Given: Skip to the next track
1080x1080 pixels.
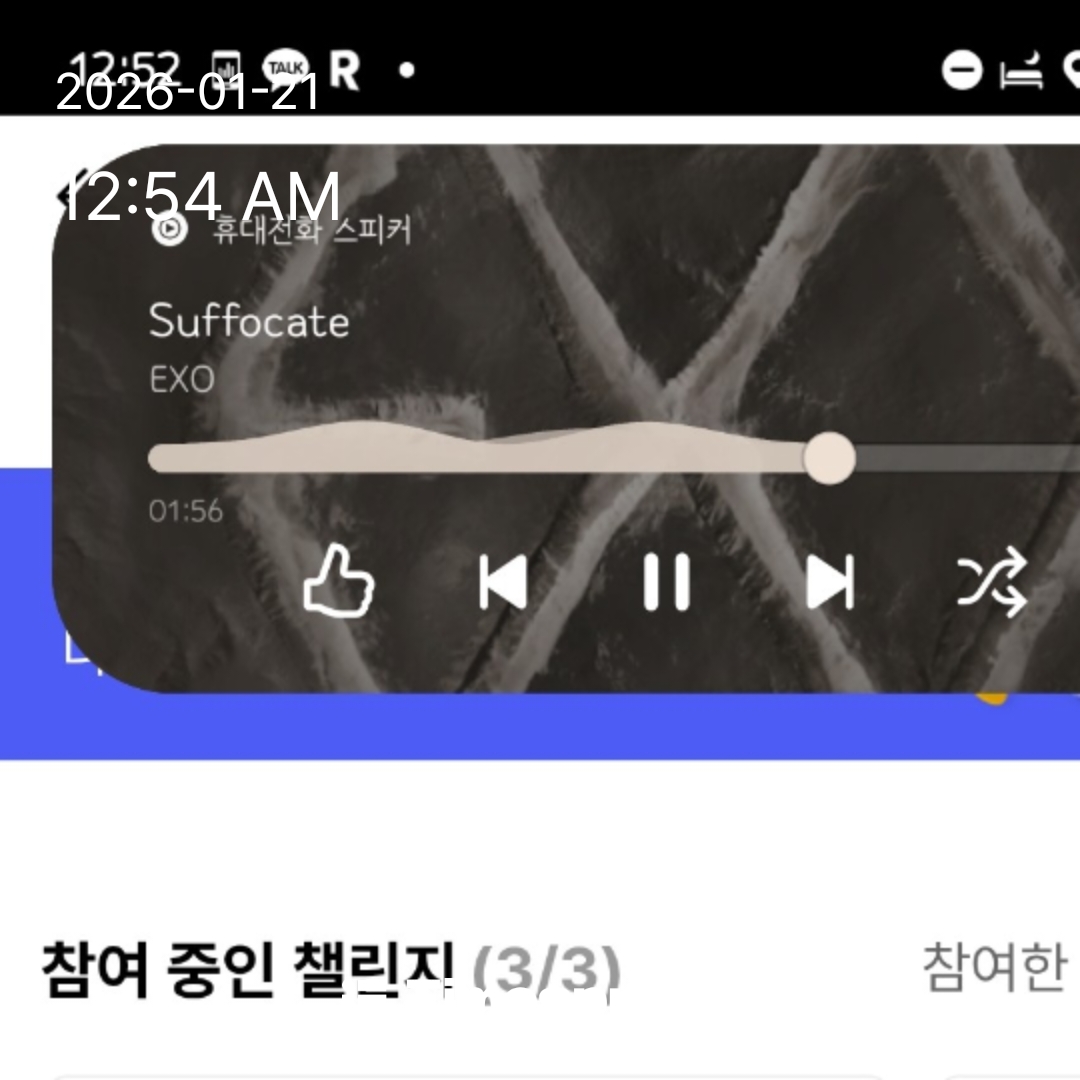Looking at the screenshot, I should [830, 582].
